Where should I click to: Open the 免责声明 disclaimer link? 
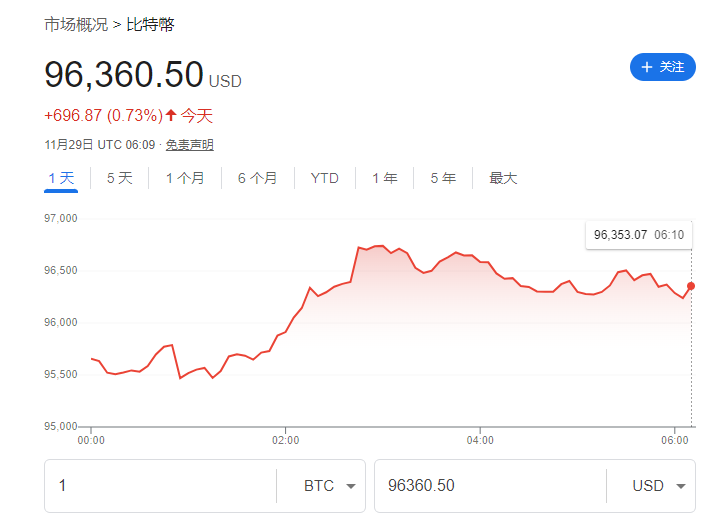point(189,145)
